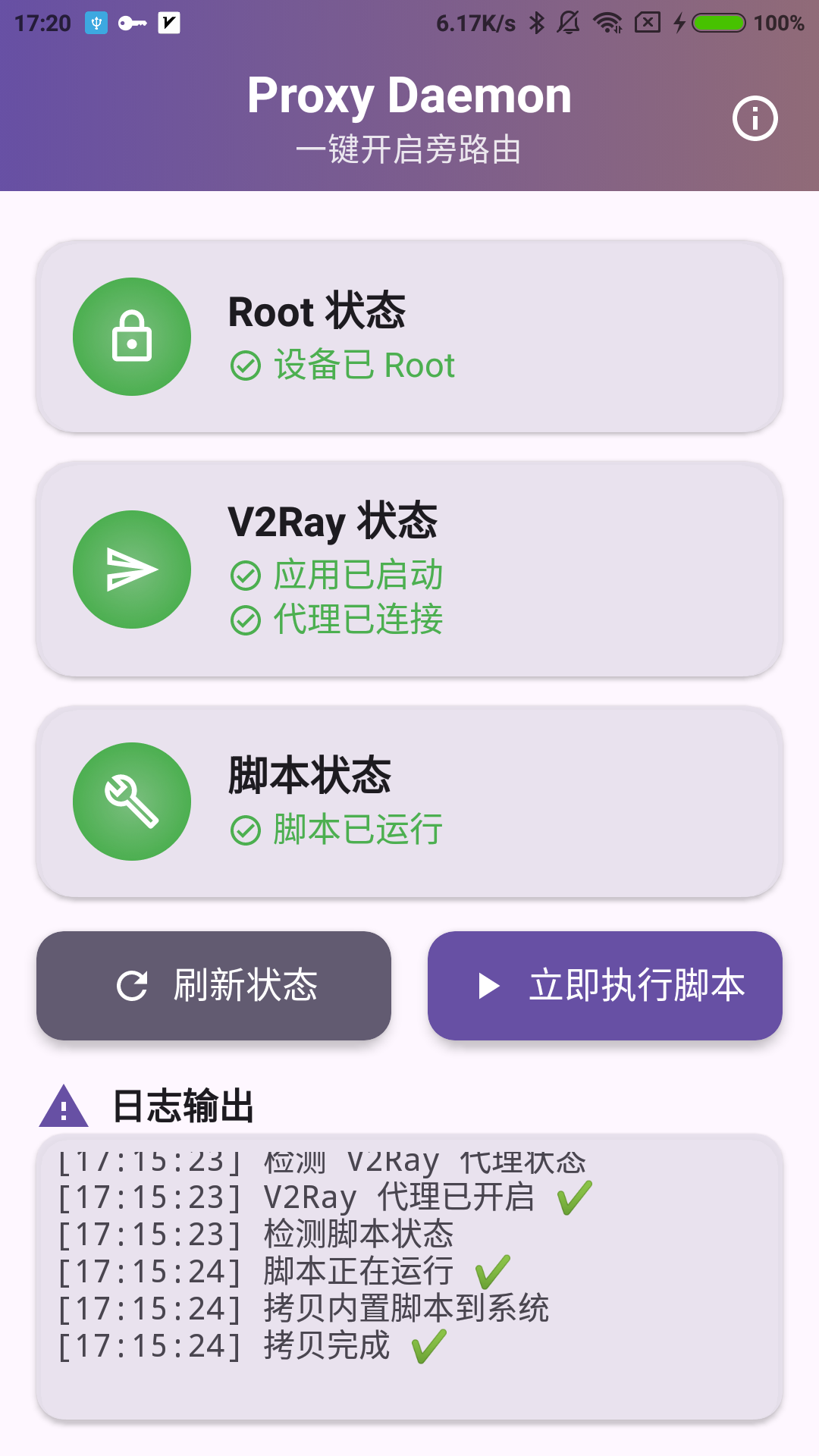Tap the info icon in the top bar
819x1456 pixels.
pyautogui.click(x=755, y=118)
